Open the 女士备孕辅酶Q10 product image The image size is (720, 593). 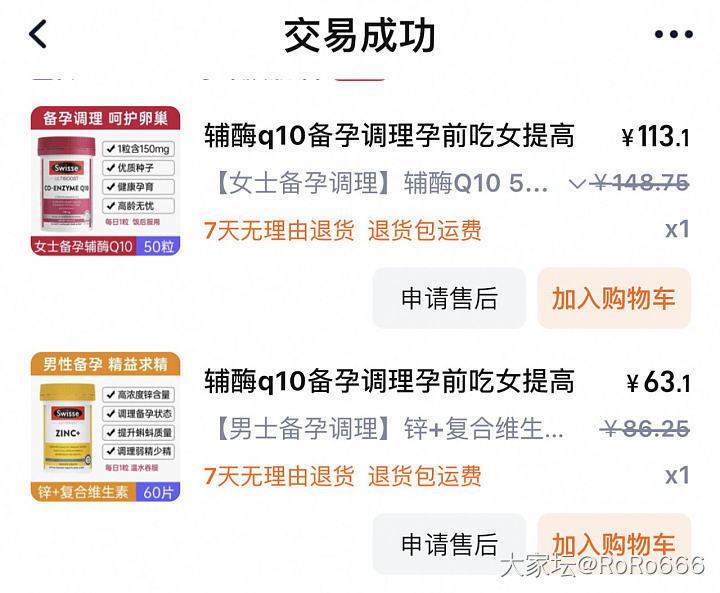pos(105,181)
